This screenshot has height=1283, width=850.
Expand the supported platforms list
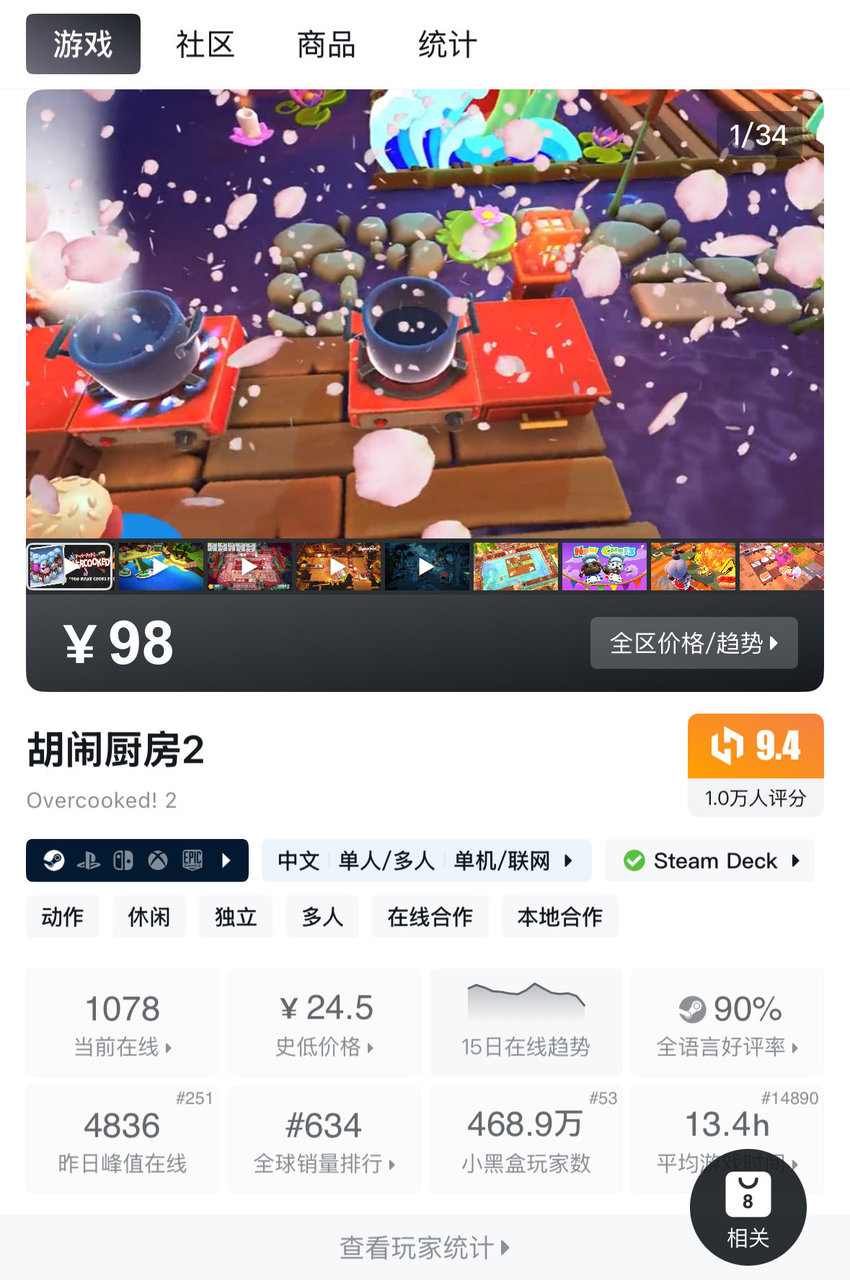pos(137,861)
